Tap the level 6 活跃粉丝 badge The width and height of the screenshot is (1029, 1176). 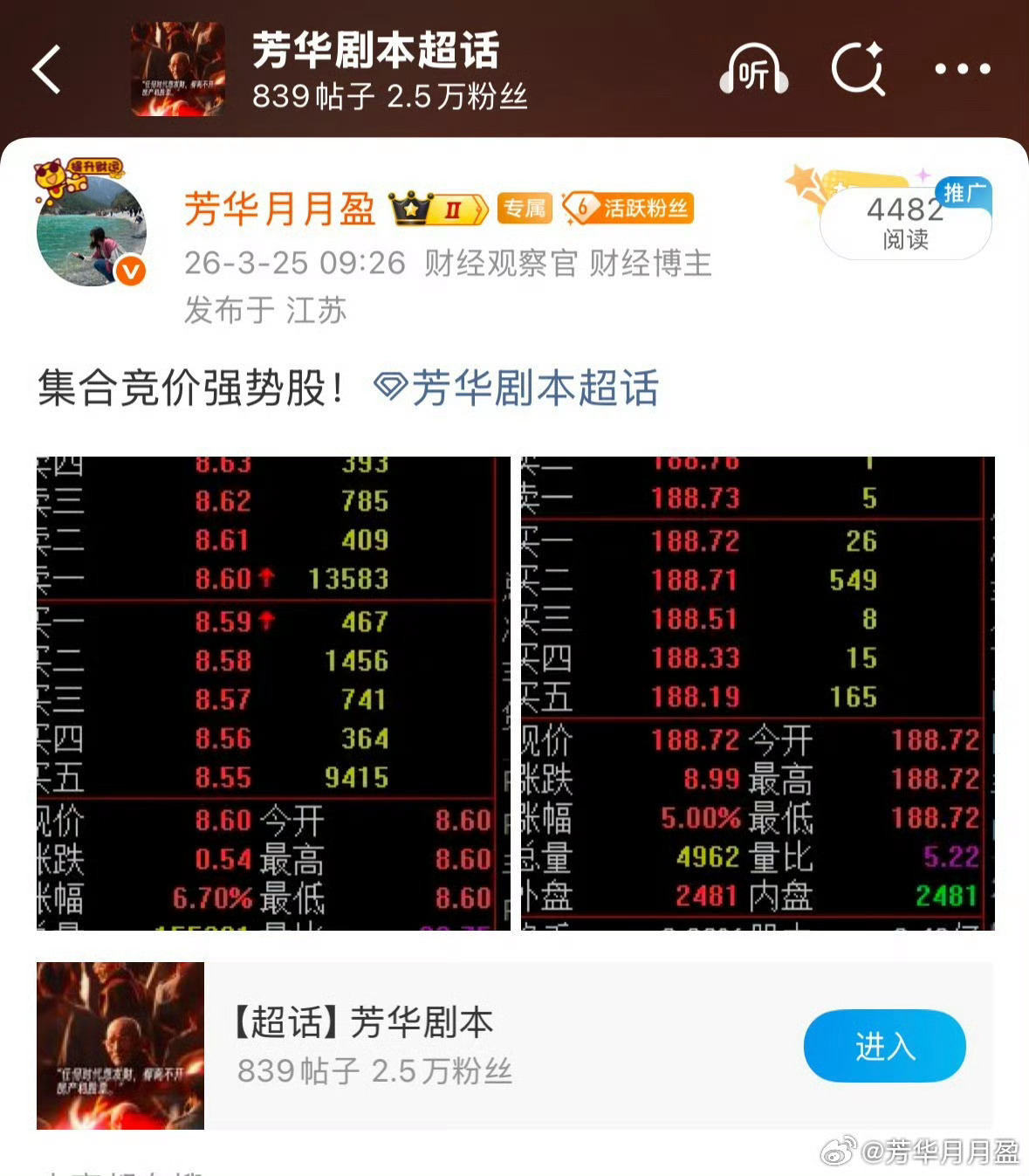click(630, 209)
